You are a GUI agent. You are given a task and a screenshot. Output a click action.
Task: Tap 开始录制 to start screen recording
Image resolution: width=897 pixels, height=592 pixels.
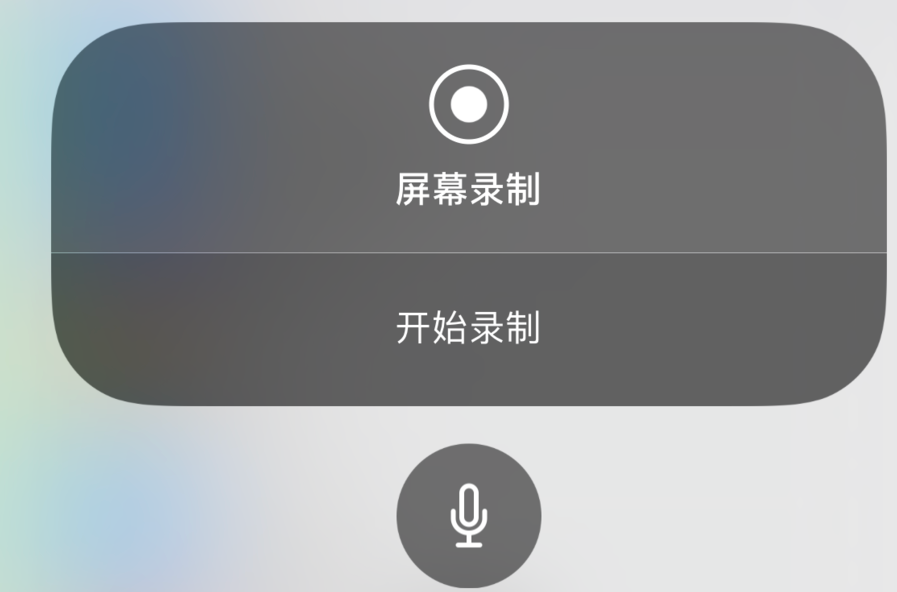(x=468, y=328)
